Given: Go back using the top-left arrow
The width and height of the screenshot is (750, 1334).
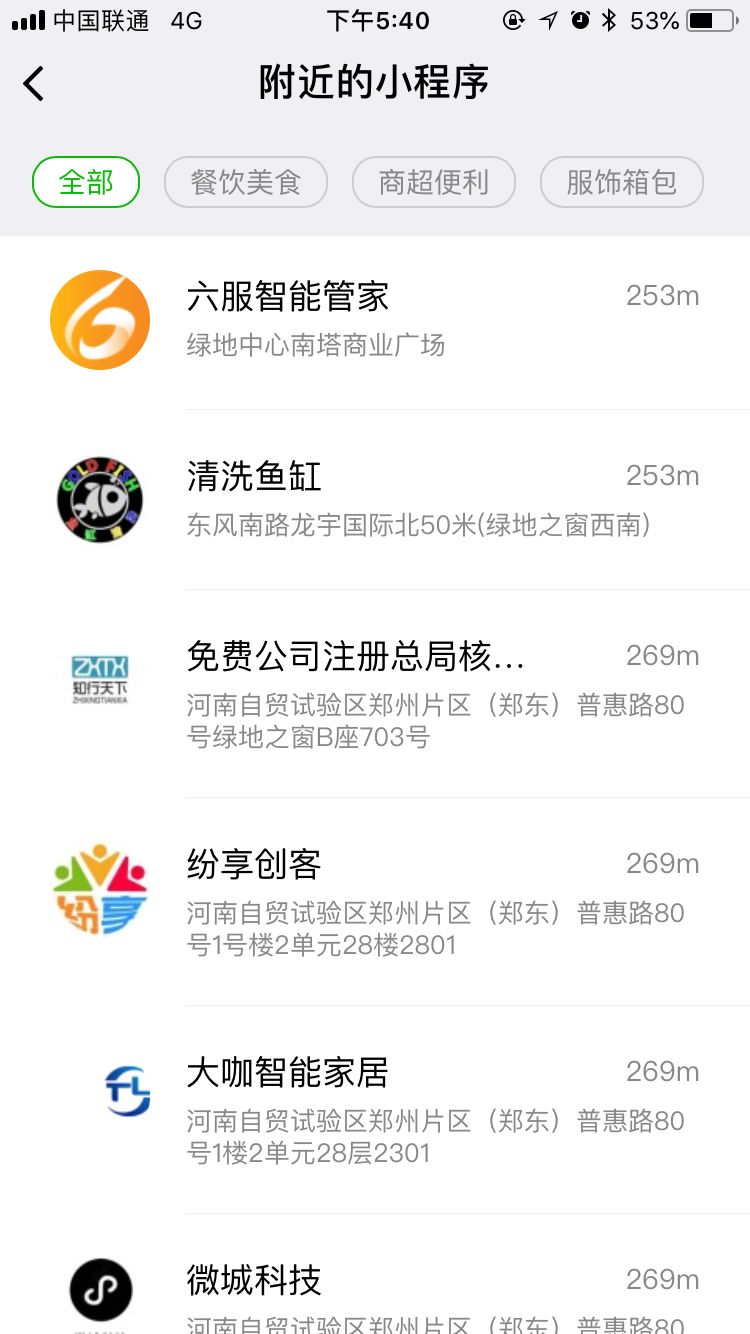Looking at the screenshot, I should tap(34, 83).
